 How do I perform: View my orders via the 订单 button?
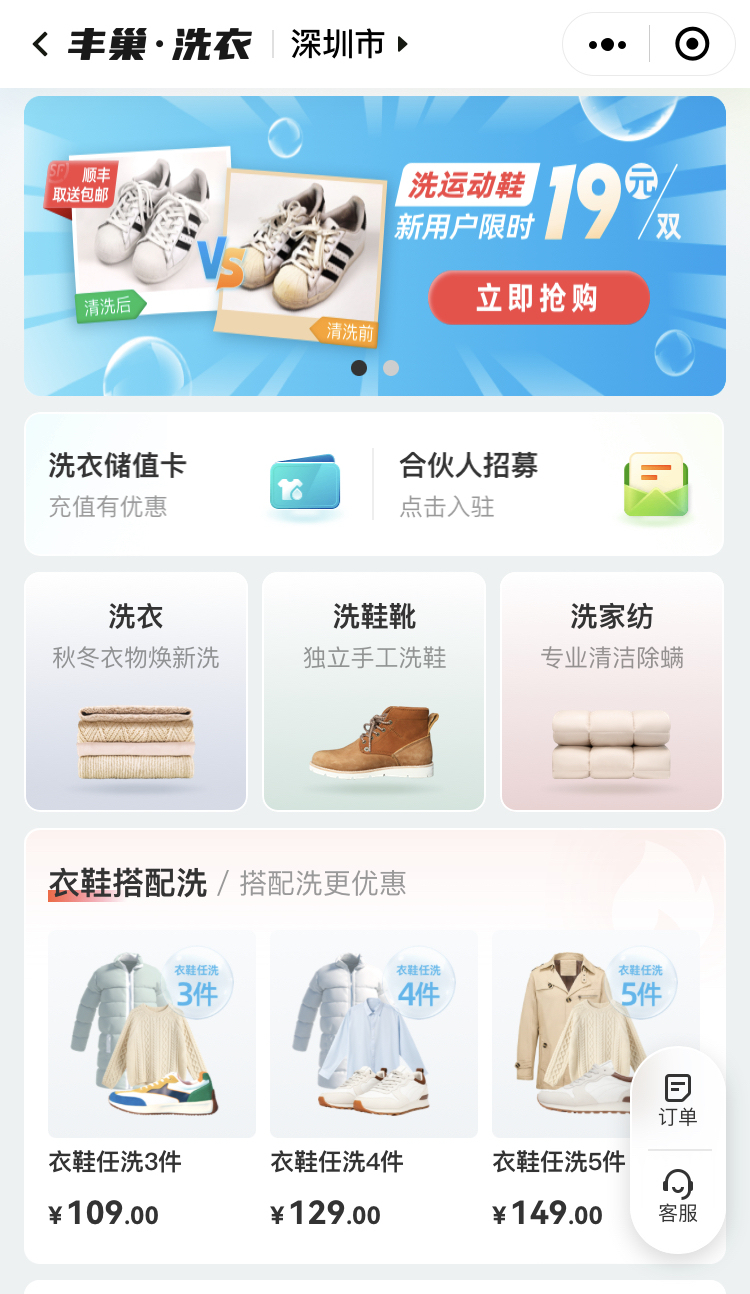coord(678,1100)
